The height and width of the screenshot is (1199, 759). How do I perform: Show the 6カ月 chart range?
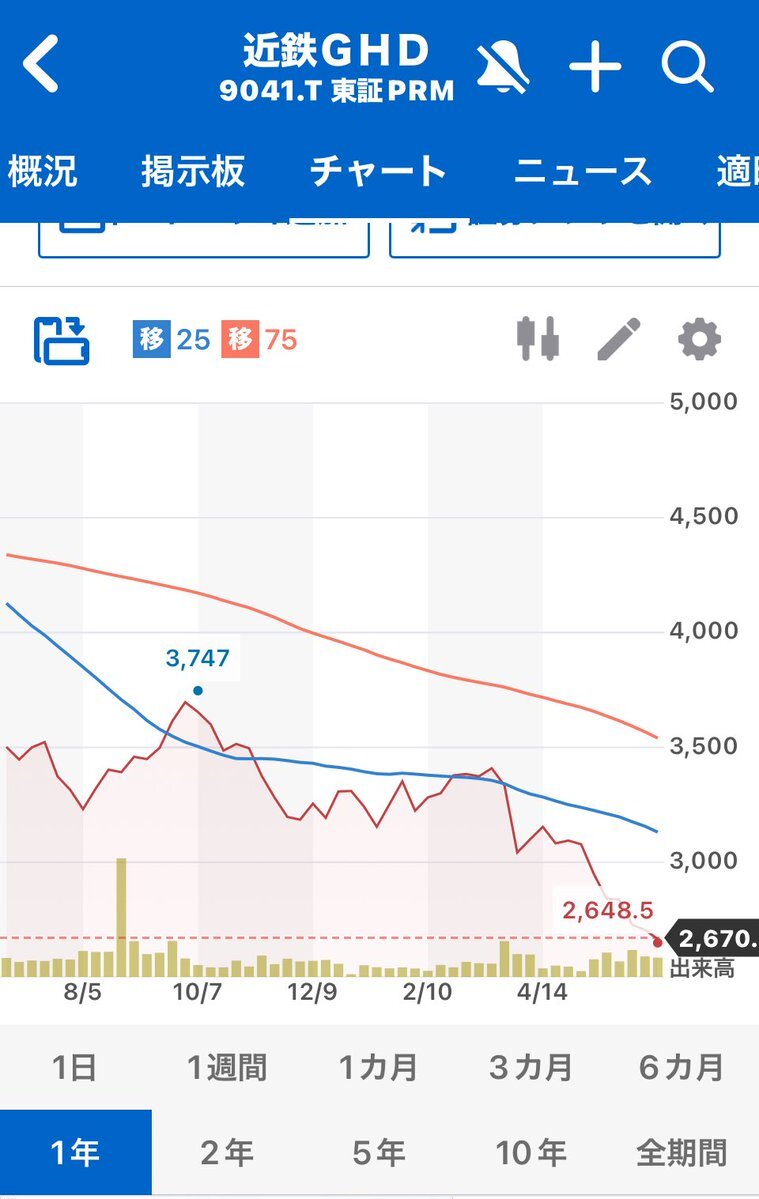pyautogui.click(x=681, y=1067)
